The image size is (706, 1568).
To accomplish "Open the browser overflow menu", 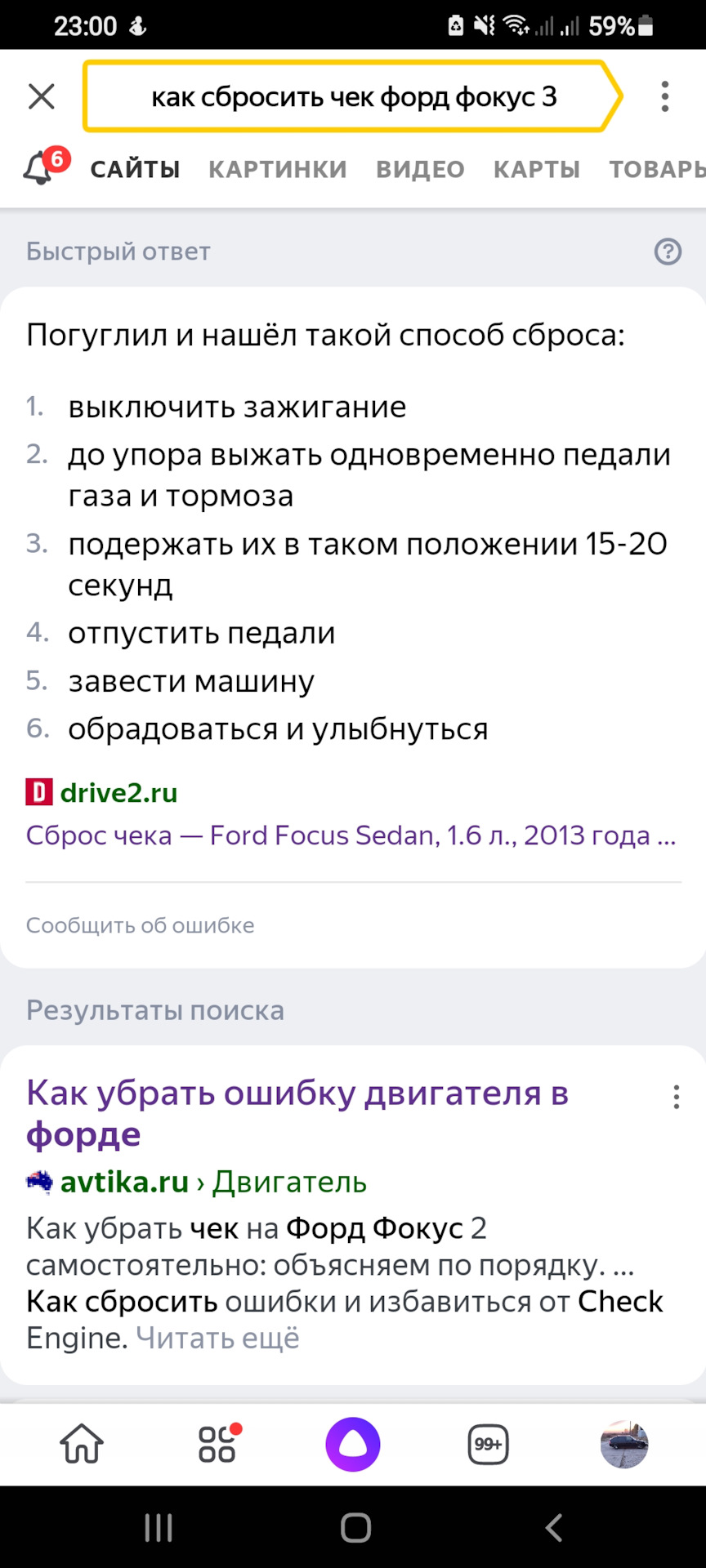I will pyautogui.click(x=665, y=96).
